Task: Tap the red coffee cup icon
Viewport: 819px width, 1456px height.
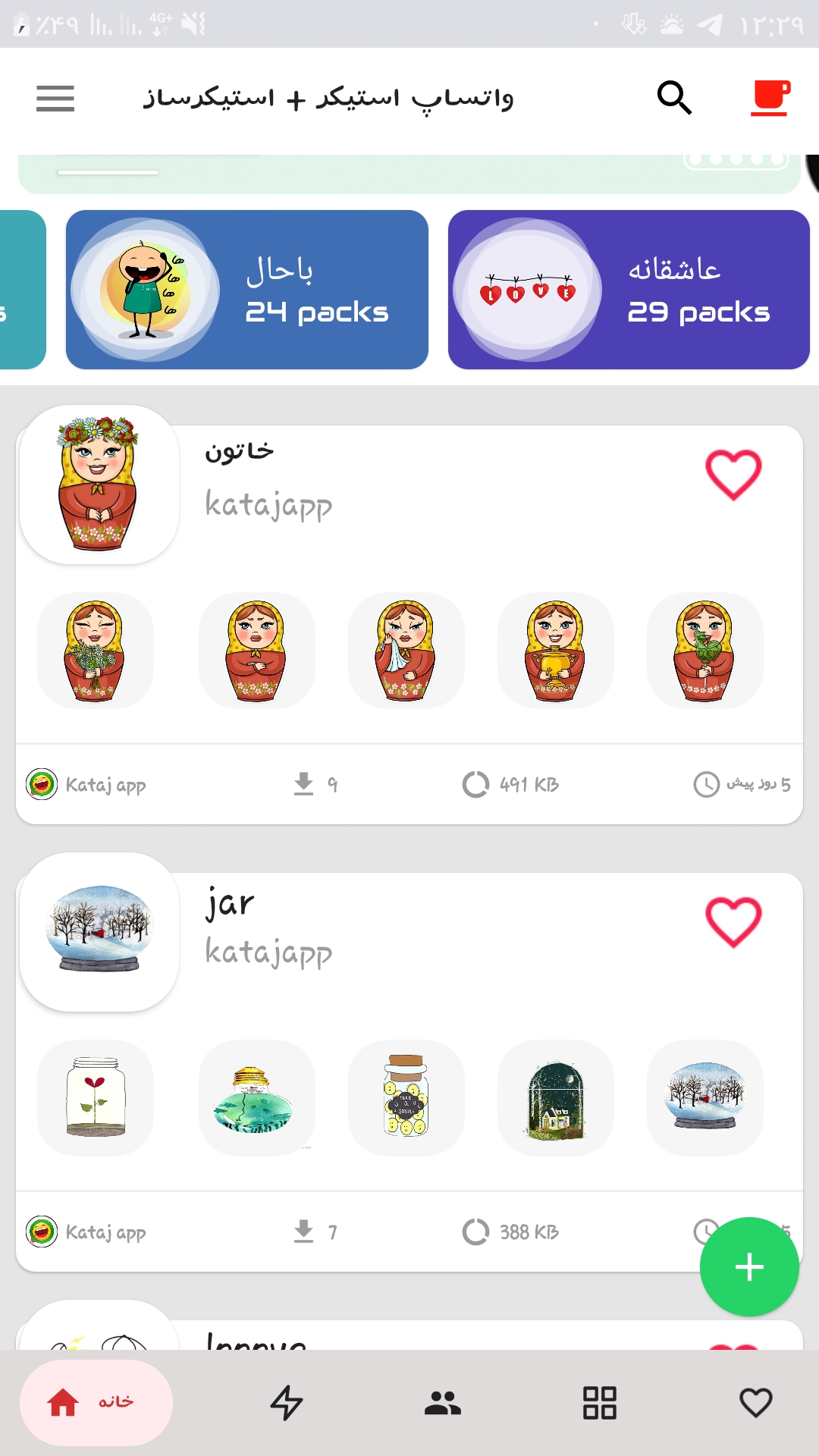Action: point(770,99)
